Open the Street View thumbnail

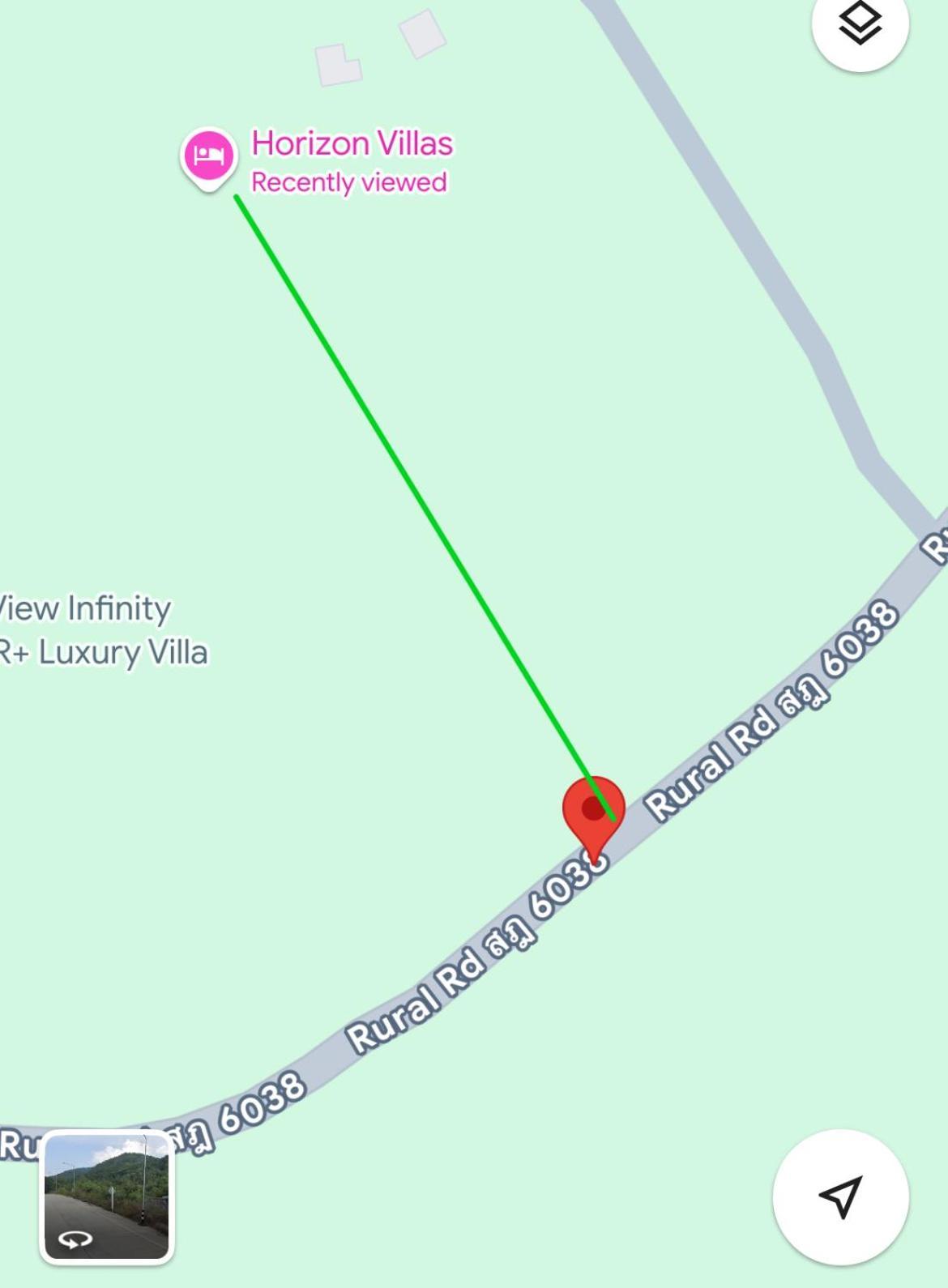(x=107, y=1196)
